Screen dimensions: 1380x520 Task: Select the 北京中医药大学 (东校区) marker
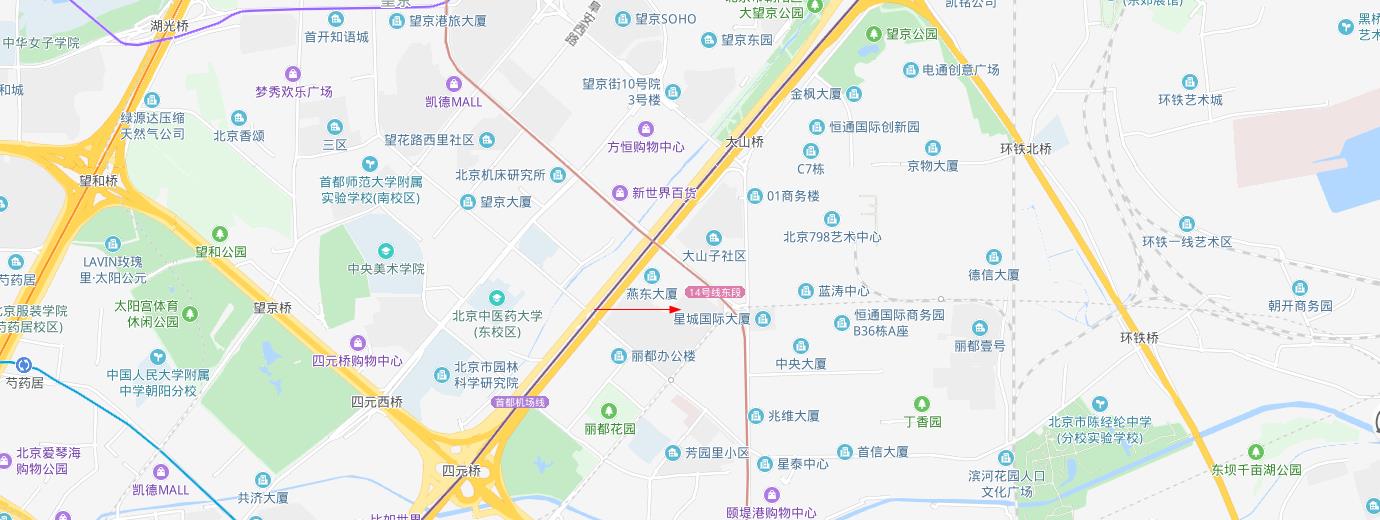(497, 298)
